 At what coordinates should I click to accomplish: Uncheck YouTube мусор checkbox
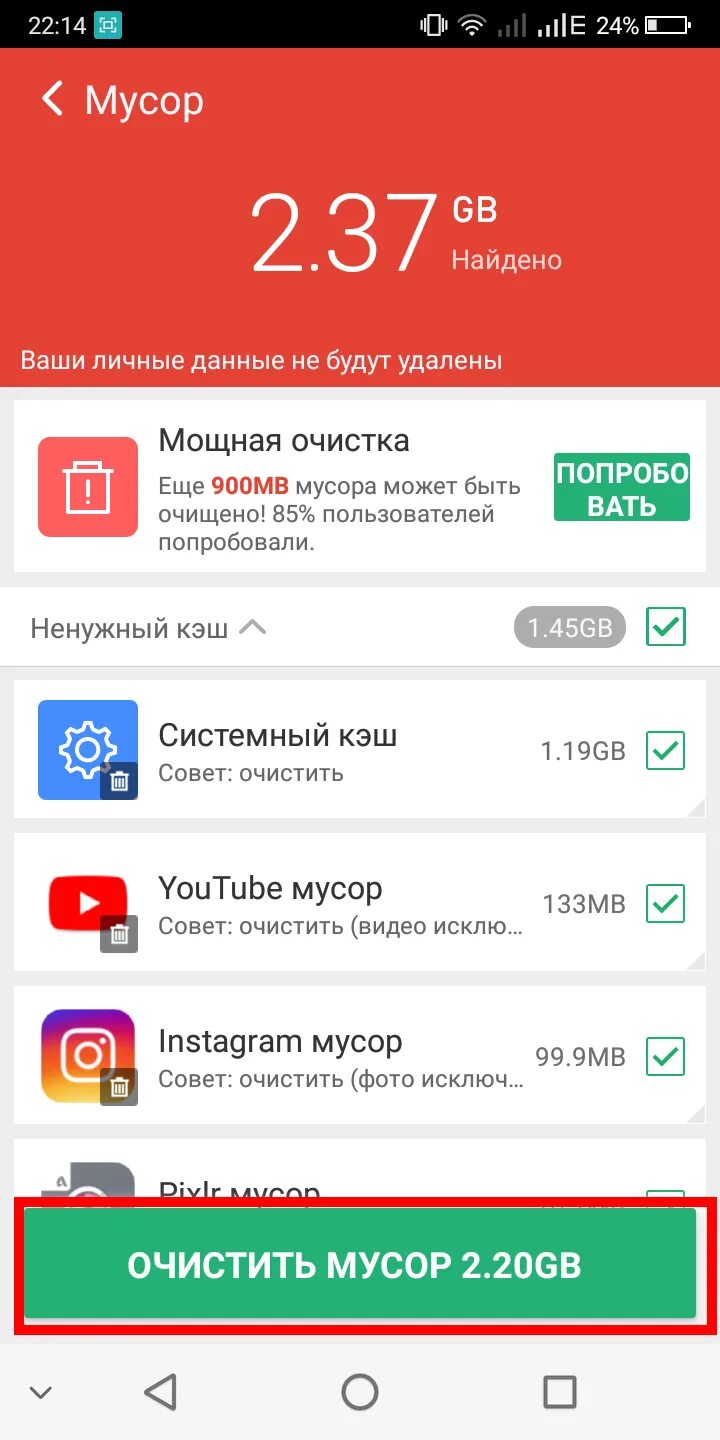tap(665, 903)
